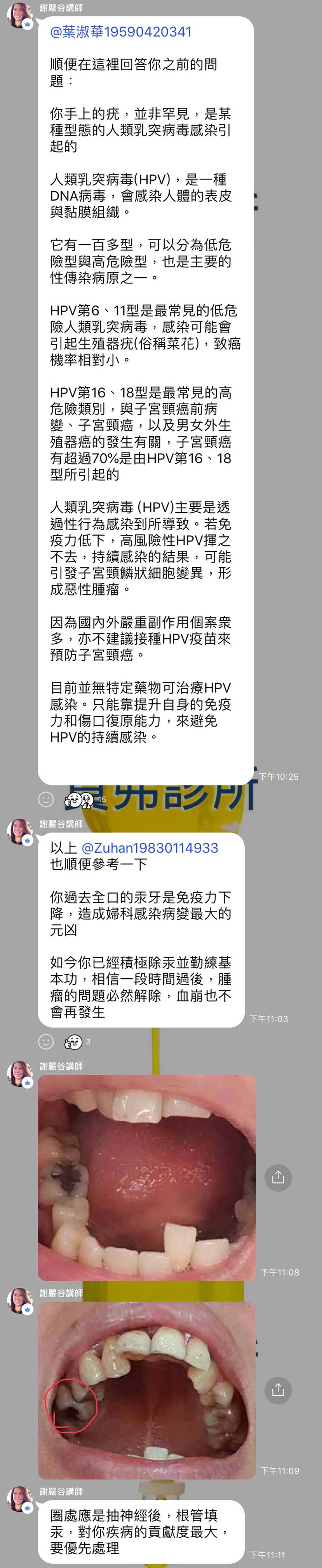Open the @葉淑華19590420341 mention
This screenshot has width=322, height=1568.
(x=120, y=31)
